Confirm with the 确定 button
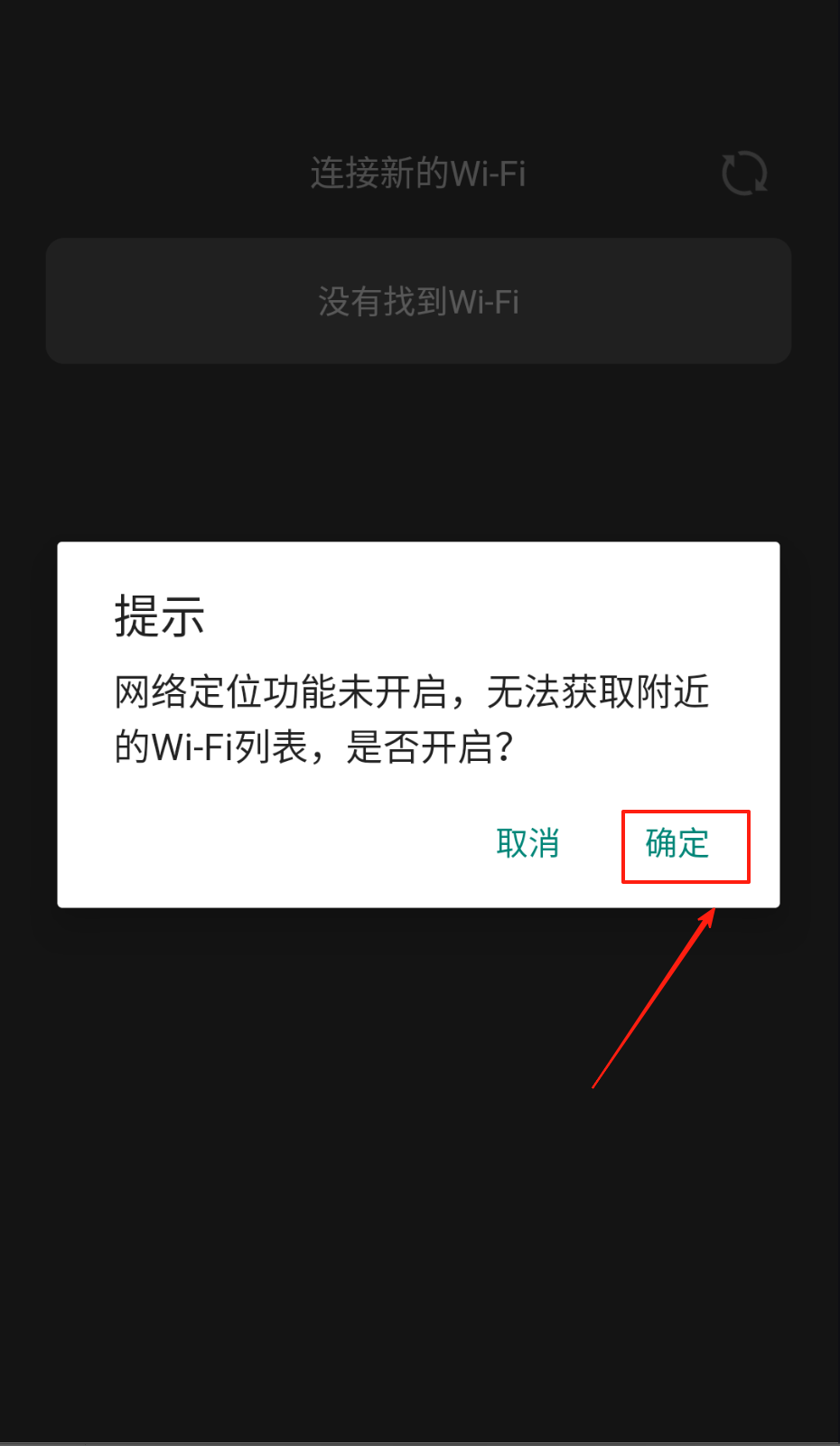840x1446 pixels. tap(677, 844)
